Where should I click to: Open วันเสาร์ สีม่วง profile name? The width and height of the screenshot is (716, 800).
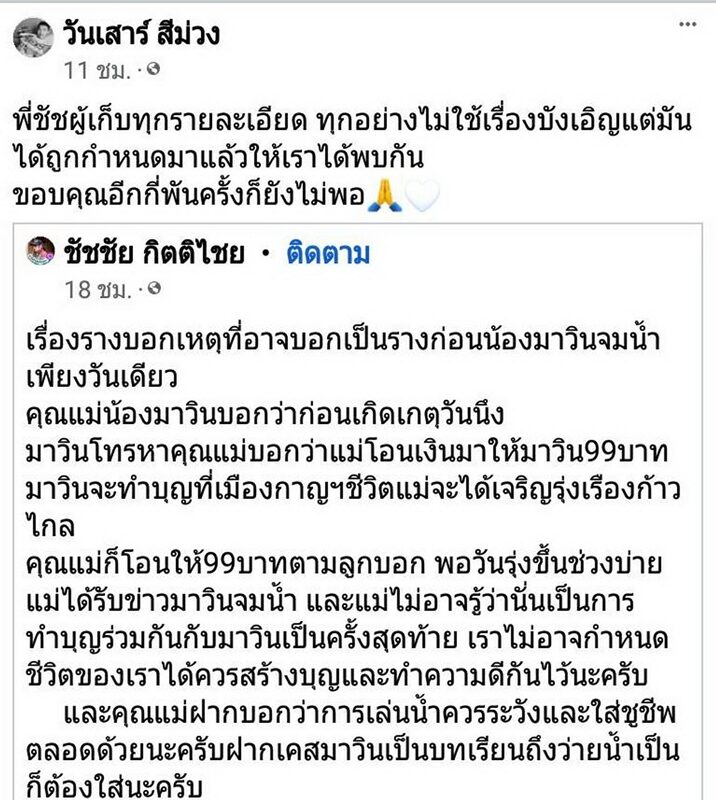(x=142, y=37)
